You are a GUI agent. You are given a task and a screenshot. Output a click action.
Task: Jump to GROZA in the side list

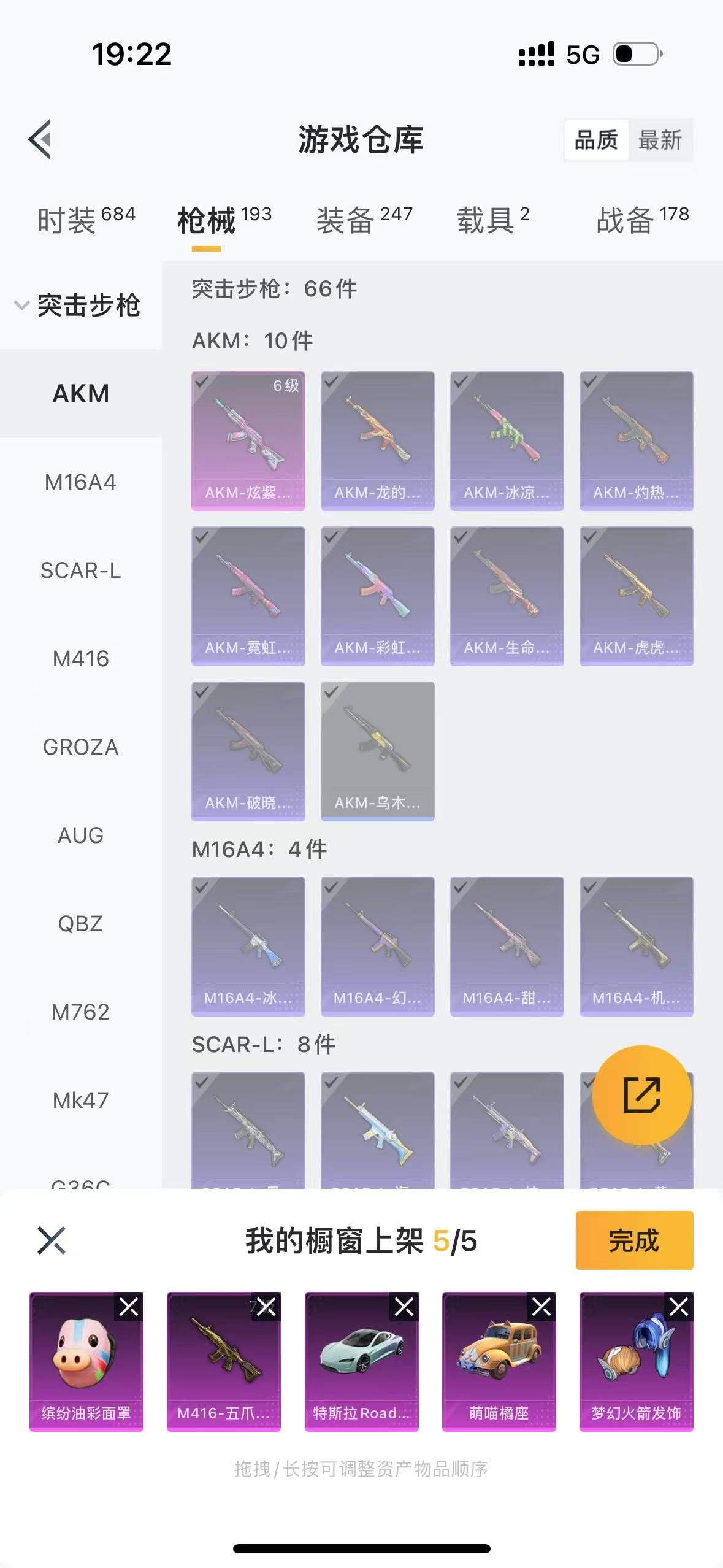click(x=80, y=747)
